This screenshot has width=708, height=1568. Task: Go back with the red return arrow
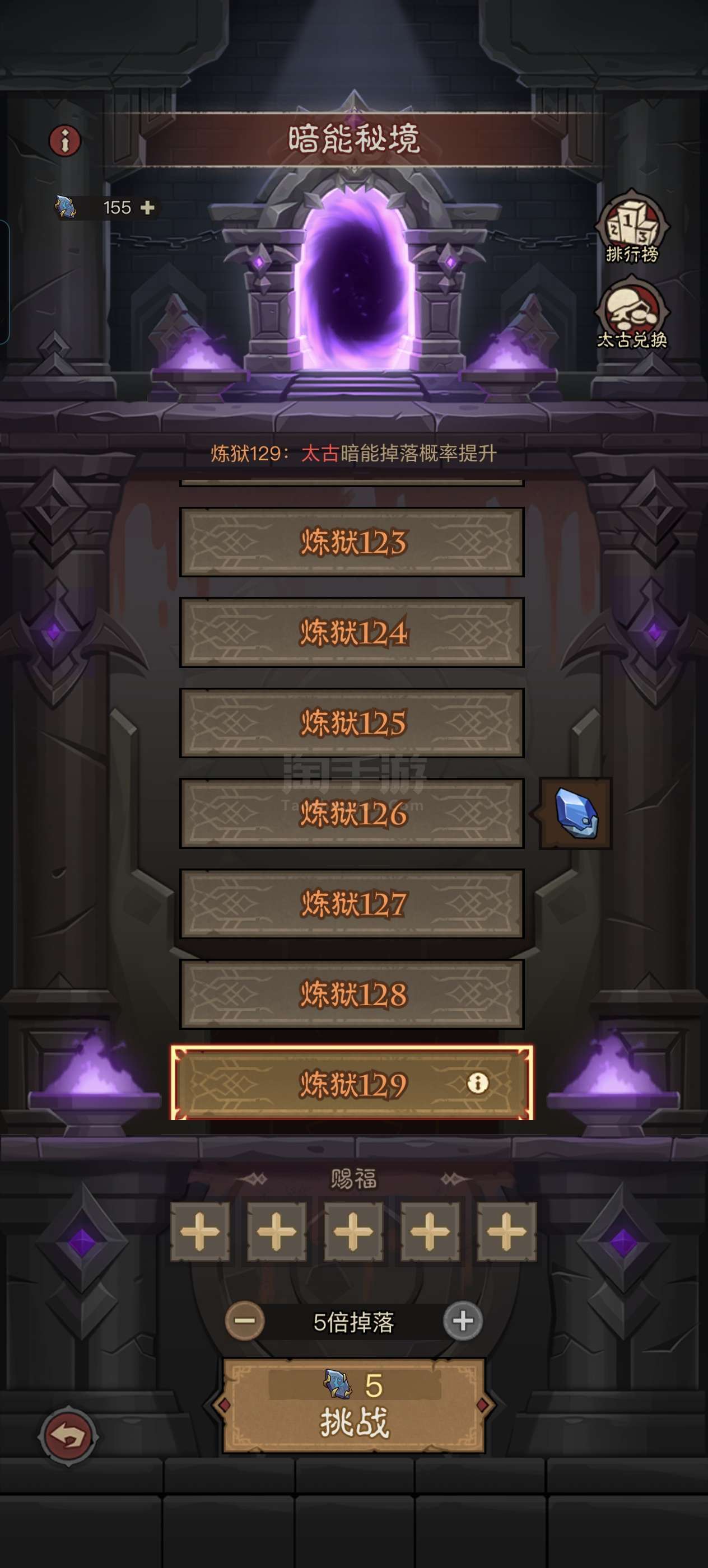[68, 1437]
